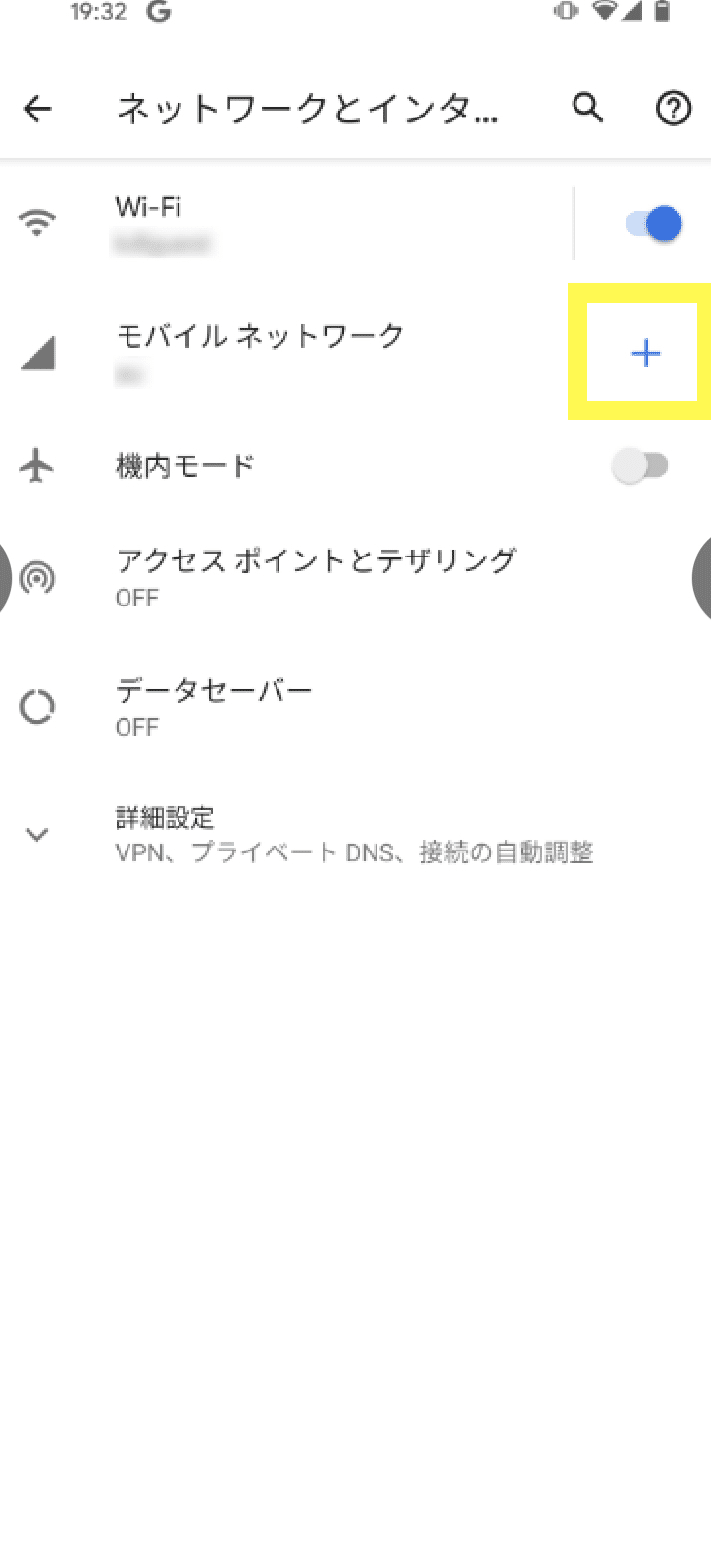Open モバイル ネットワーク settings
The width and height of the screenshot is (711, 1548).
pos(300,352)
